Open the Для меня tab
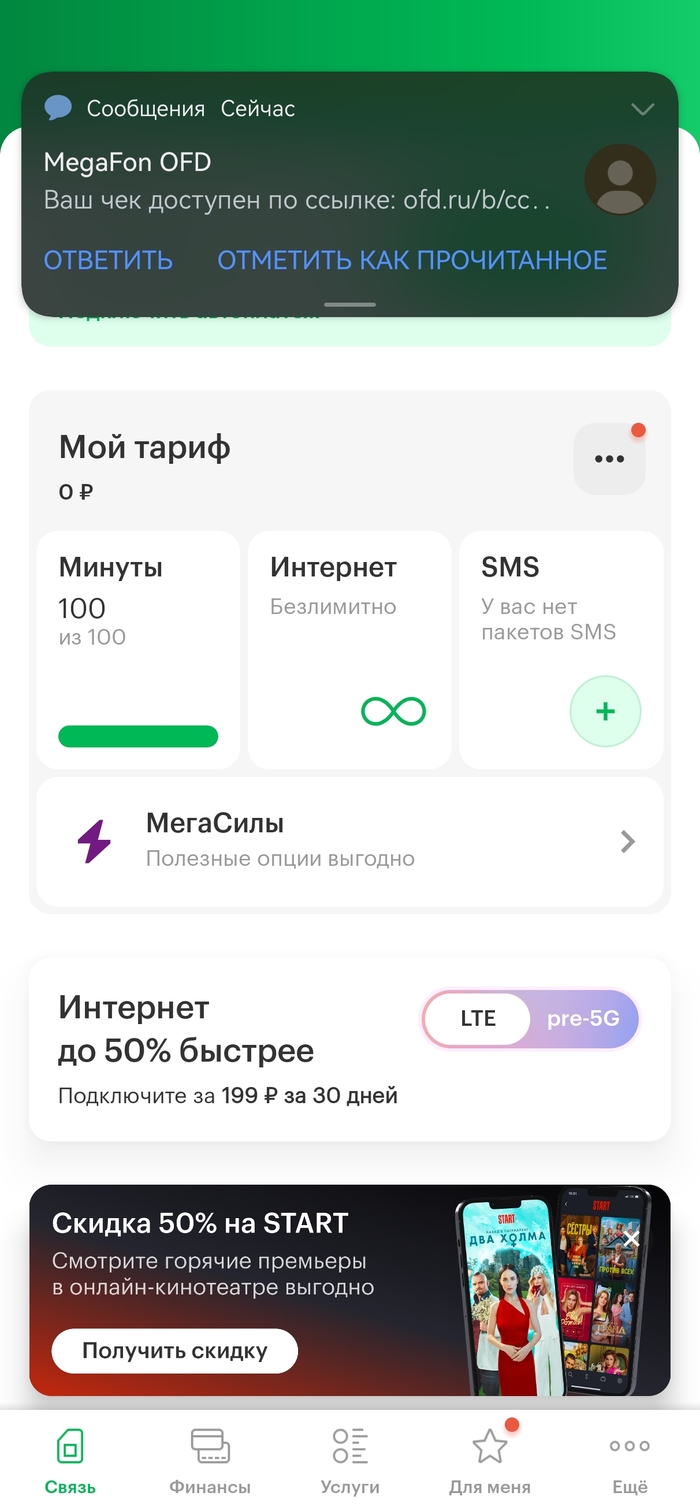The height and width of the screenshot is (1511, 700). [x=490, y=1460]
